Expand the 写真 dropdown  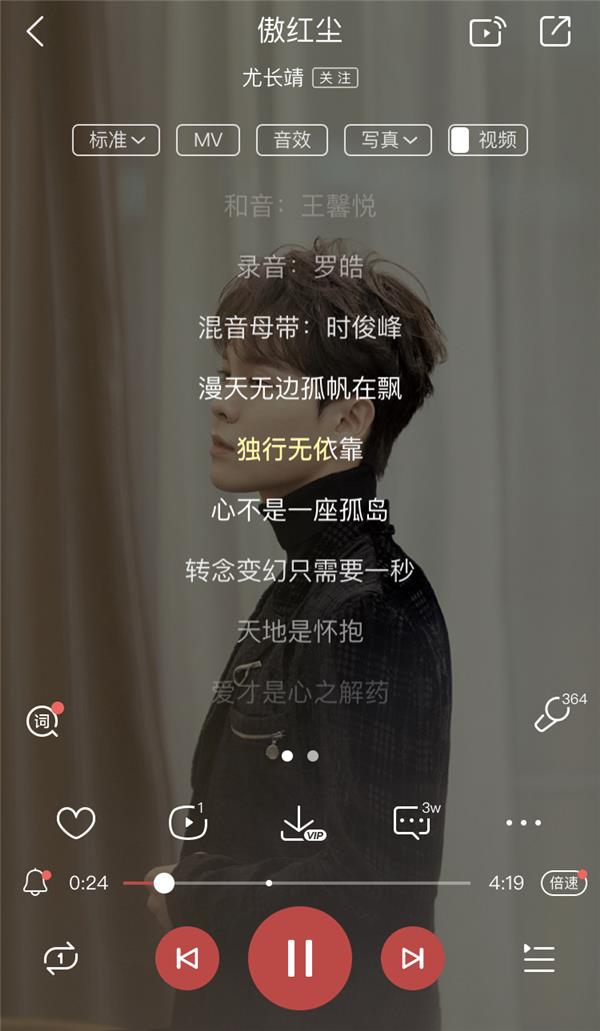point(388,140)
